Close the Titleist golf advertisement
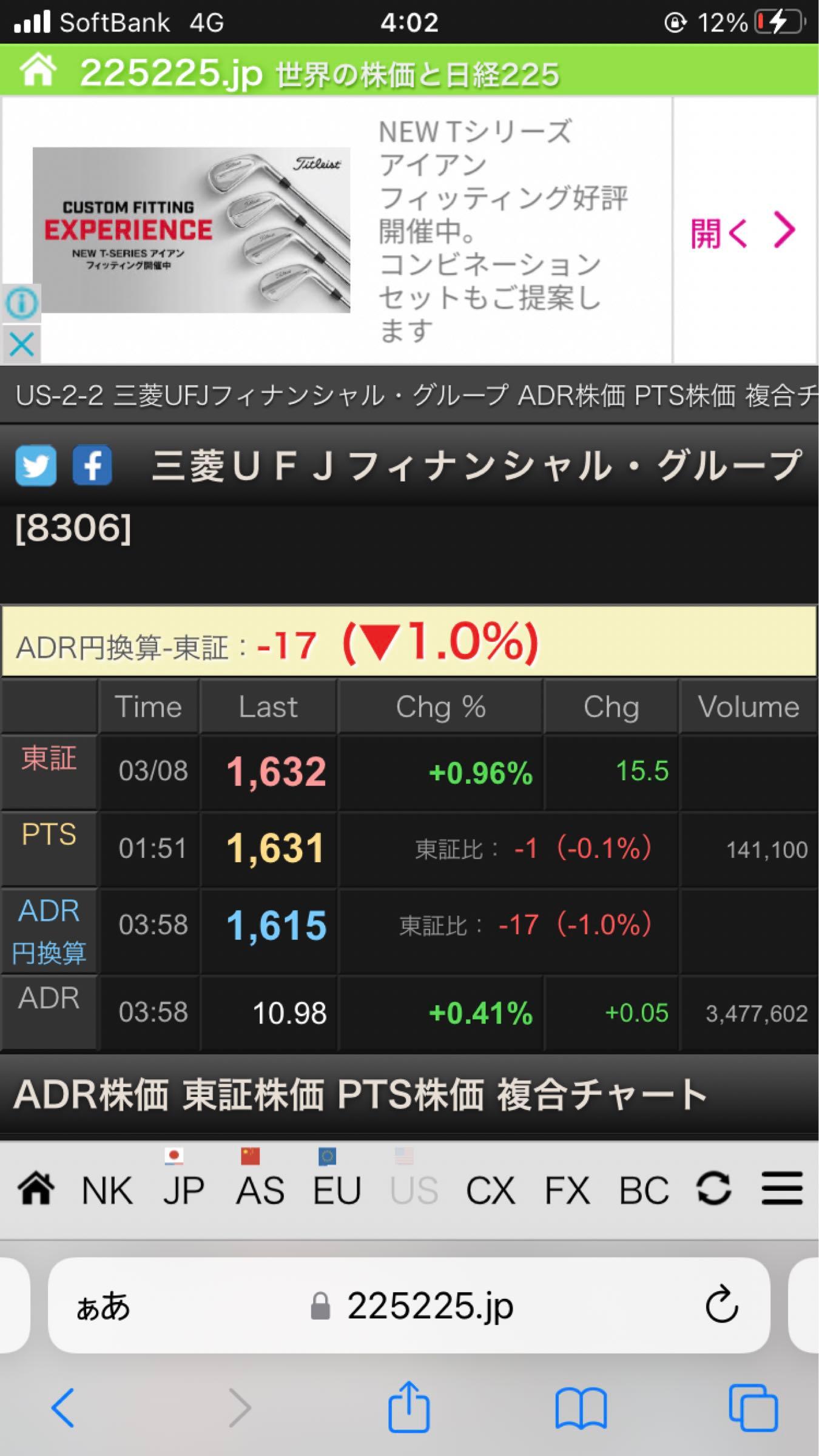 [x=21, y=343]
